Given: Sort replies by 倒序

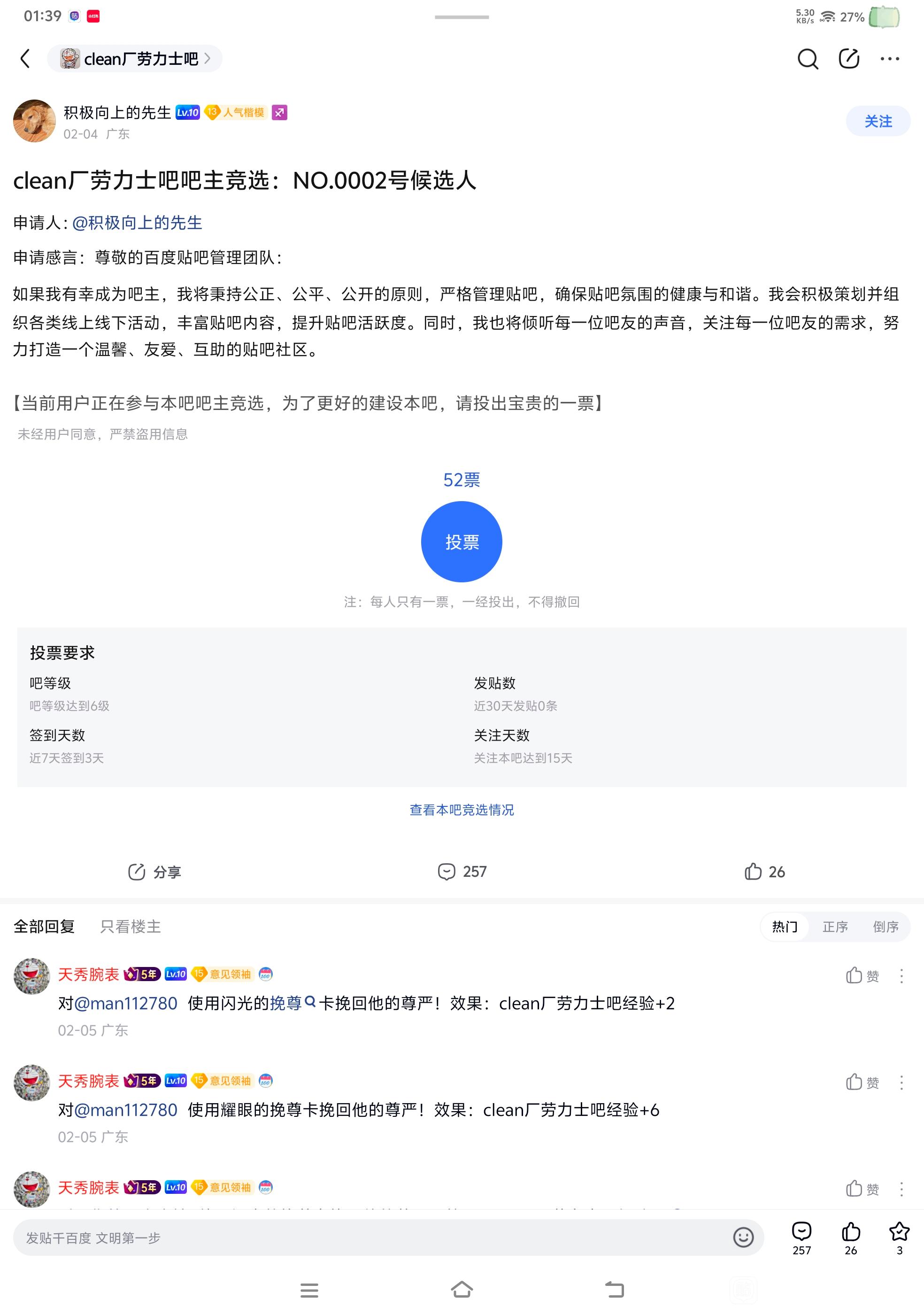Looking at the screenshot, I should pyautogui.click(x=885, y=927).
